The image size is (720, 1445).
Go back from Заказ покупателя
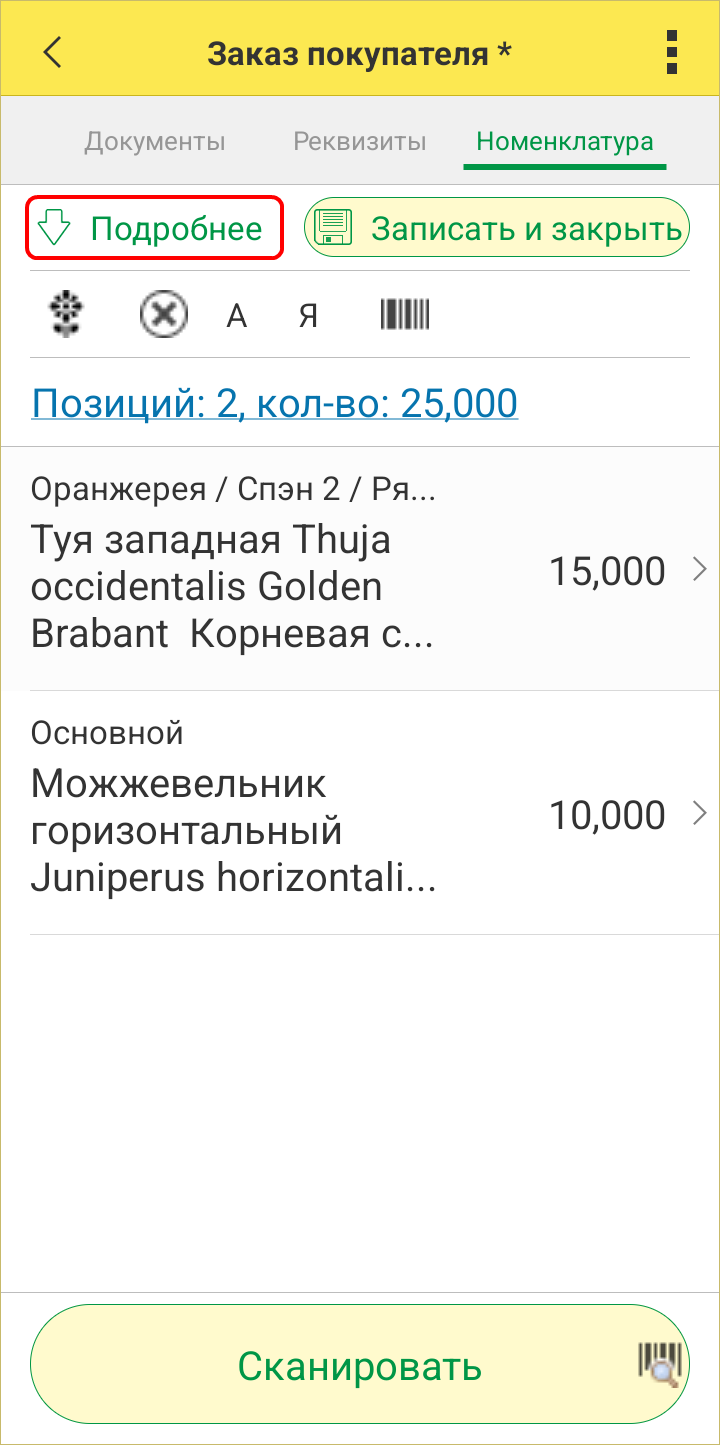(x=53, y=52)
